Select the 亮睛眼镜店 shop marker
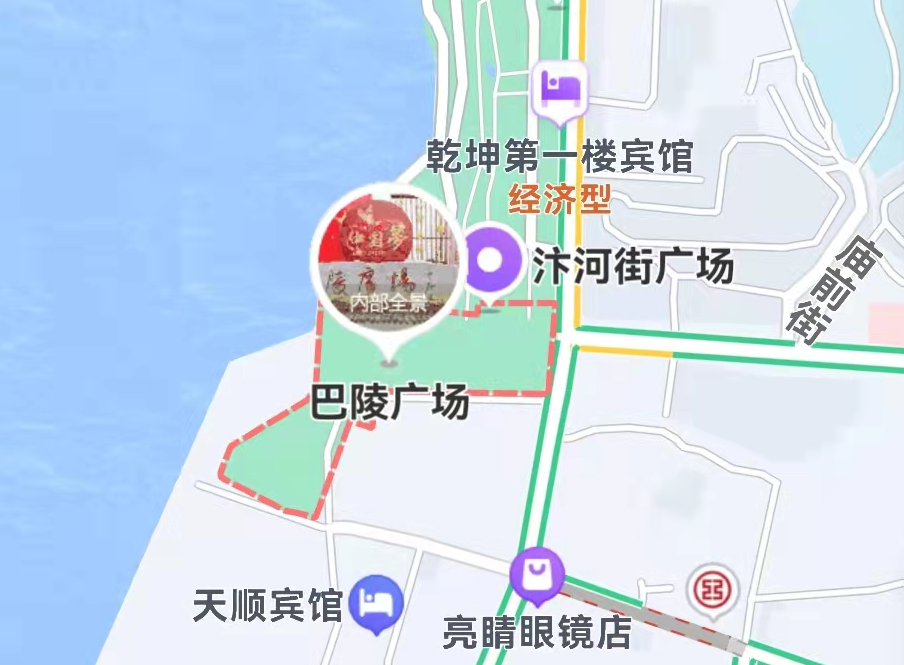The height and width of the screenshot is (665, 904). [x=537, y=577]
